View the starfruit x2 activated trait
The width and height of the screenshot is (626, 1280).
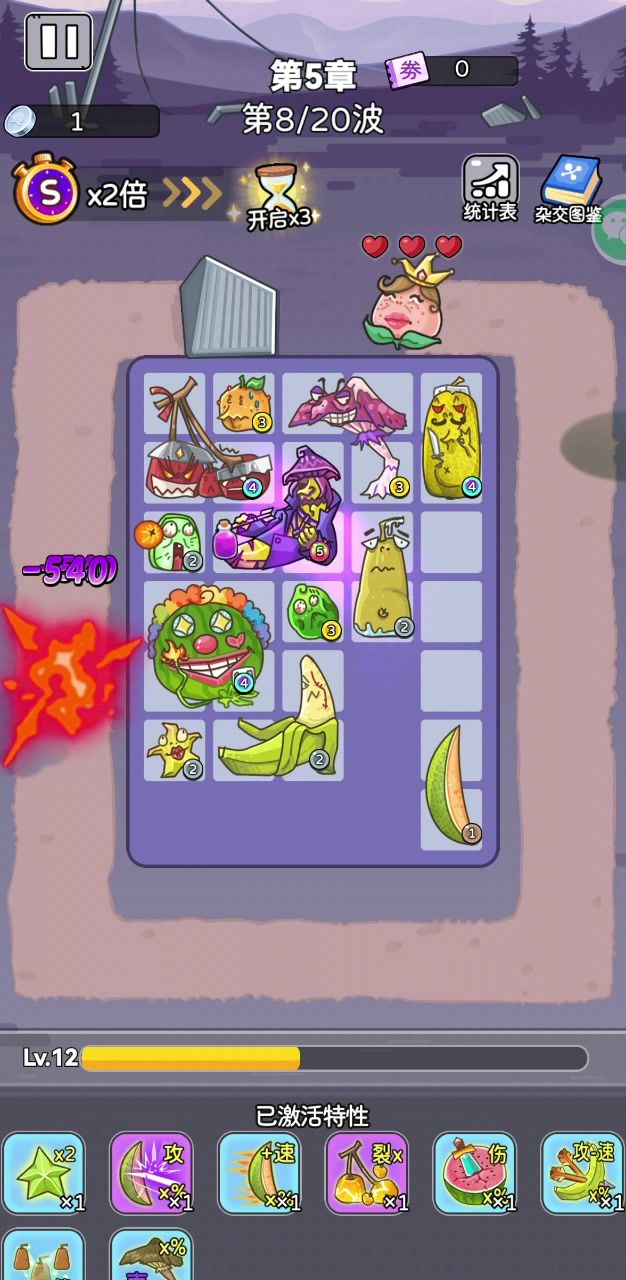[43, 1173]
